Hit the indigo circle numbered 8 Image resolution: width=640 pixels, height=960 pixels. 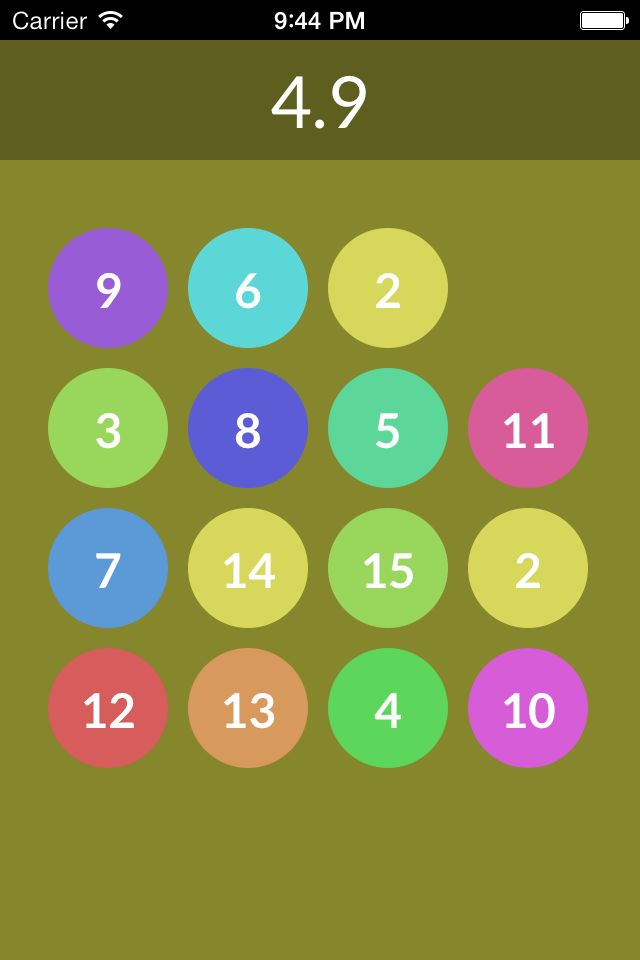(248, 428)
